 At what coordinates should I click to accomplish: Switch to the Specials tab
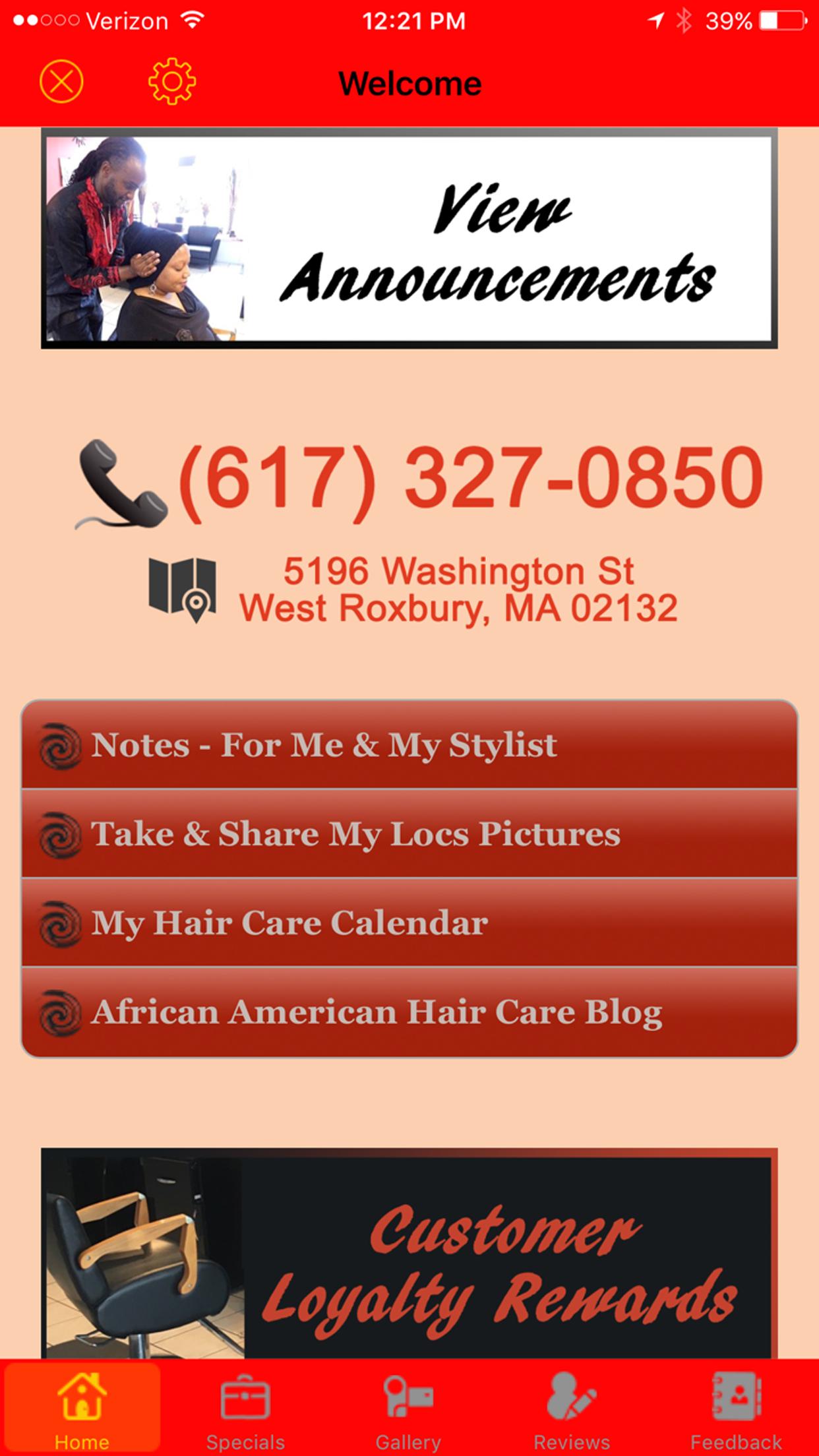[x=245, y=1408]
